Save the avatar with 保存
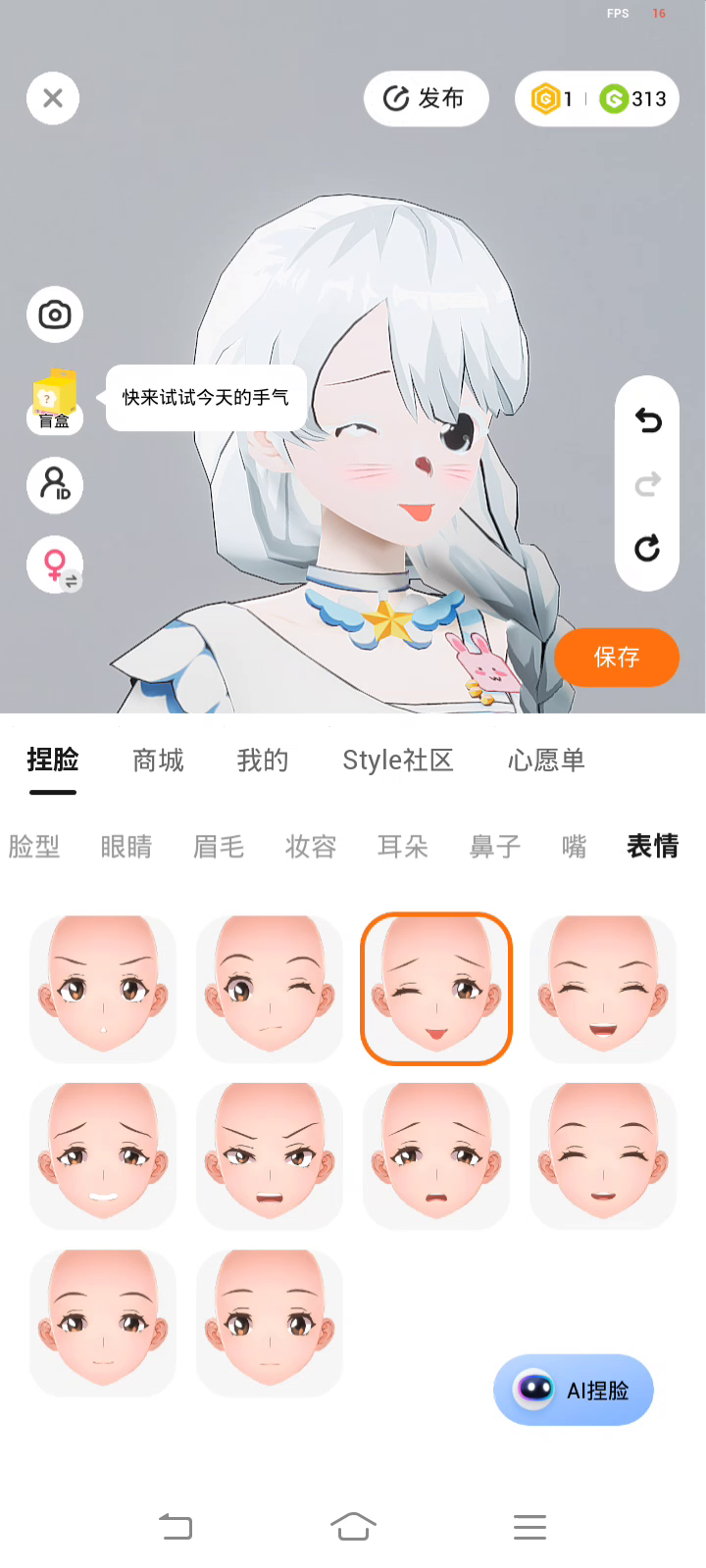Screen dimensions: 706x1568 617,657
